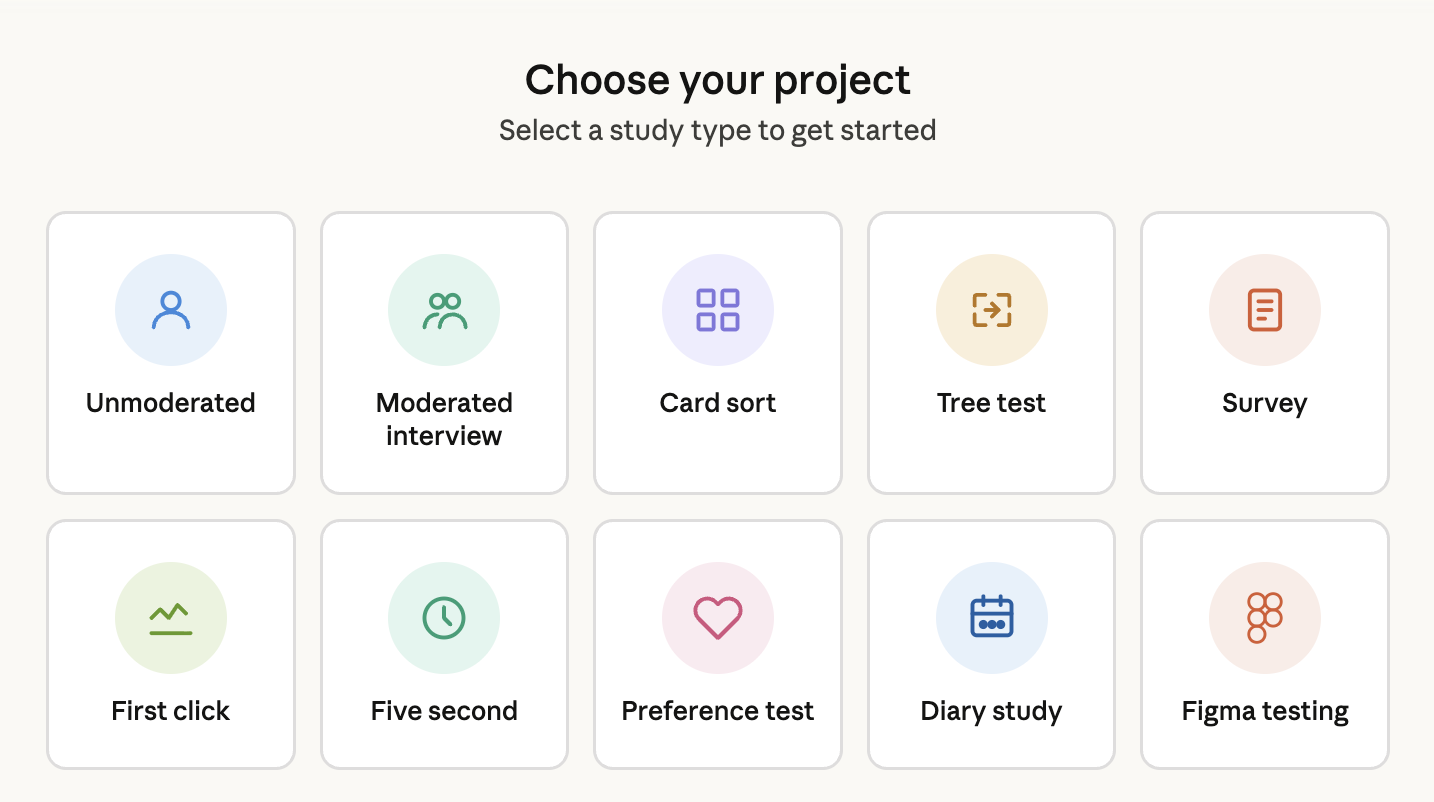Create a Diary study project
Image resolution: width=1434 pixels, height=802 pixels.
(x=991, y=644)
